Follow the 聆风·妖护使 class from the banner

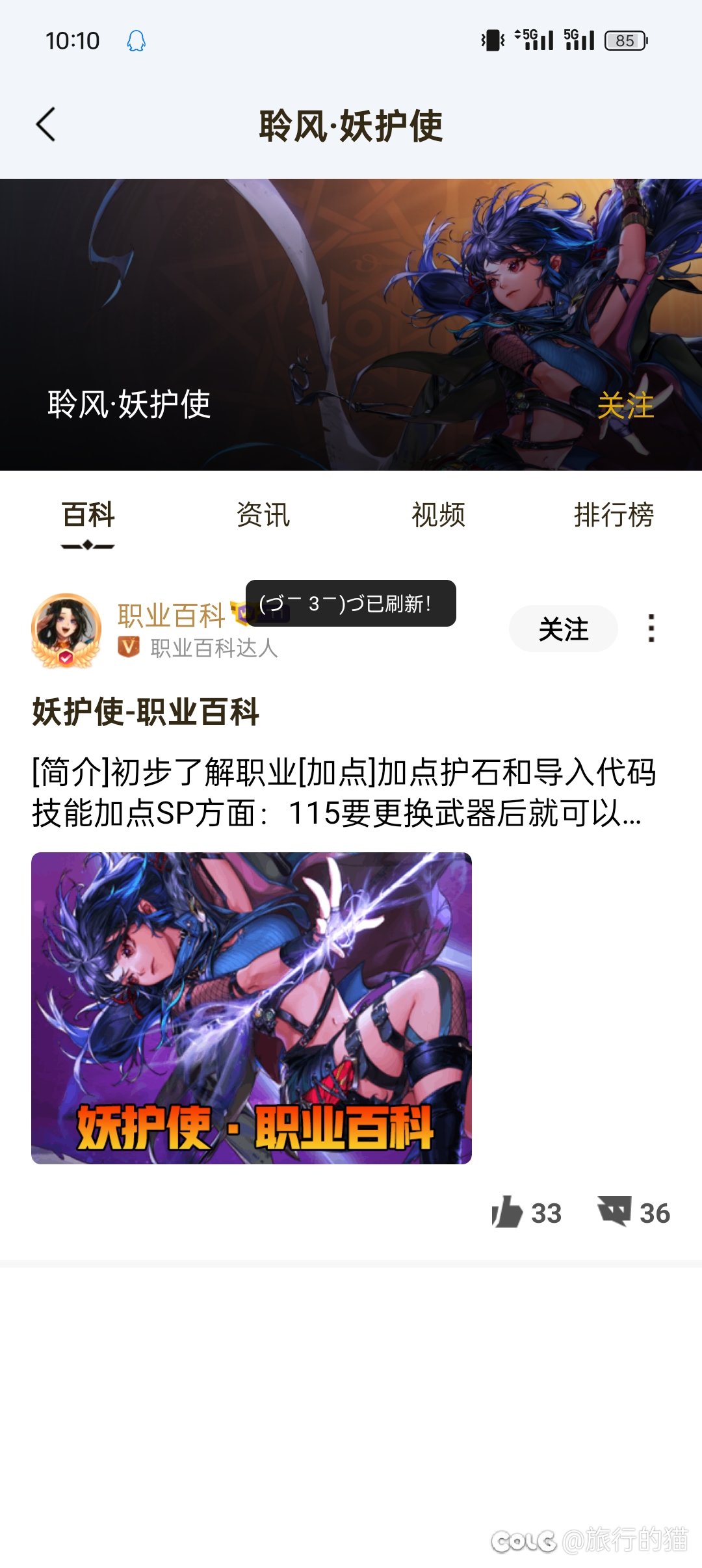[x=625, y=406]
